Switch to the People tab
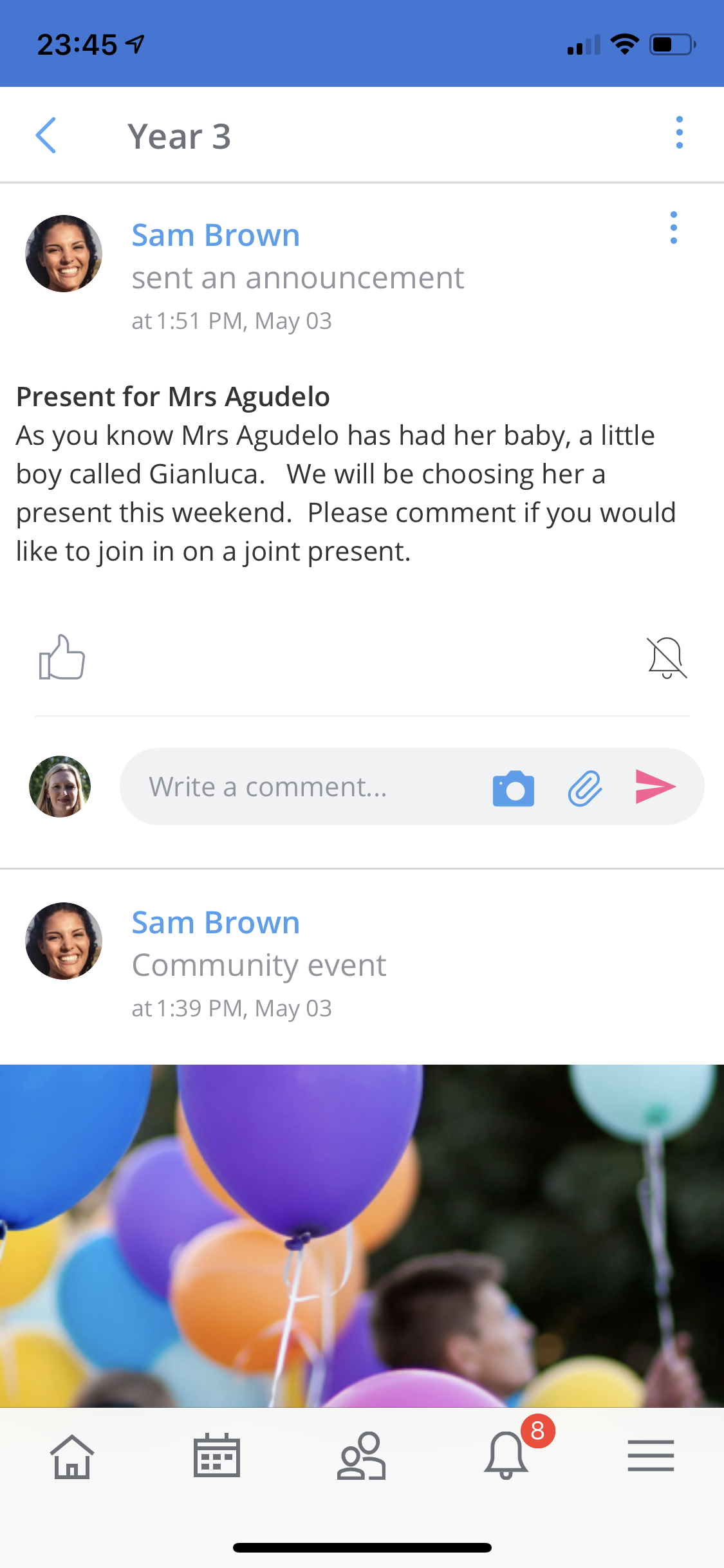Screen dimensions: 724x1568 (362, 1456)
